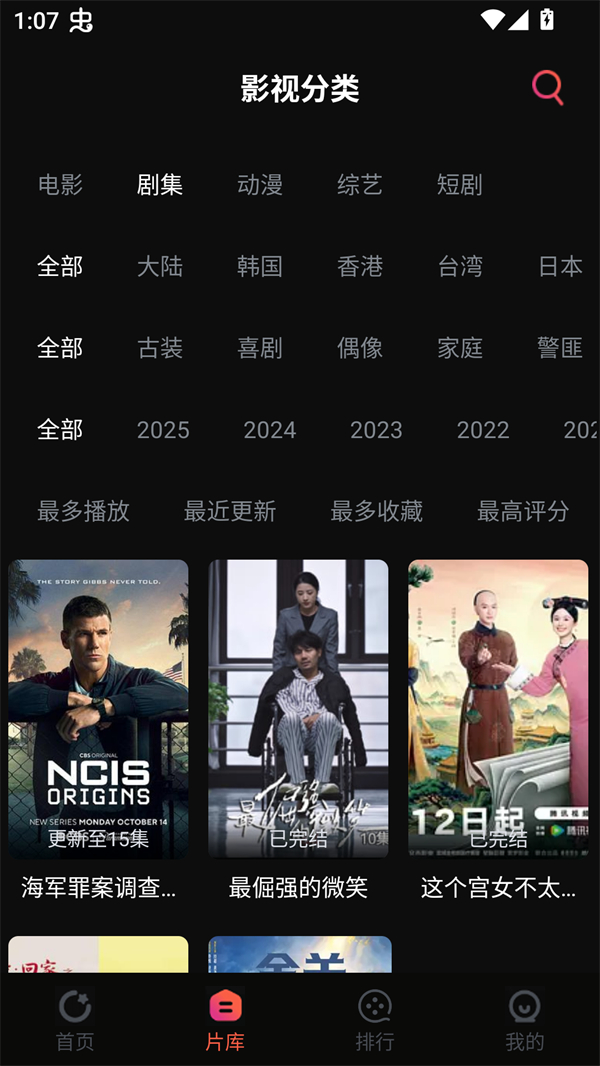Choose the 短剧 category

460,185
